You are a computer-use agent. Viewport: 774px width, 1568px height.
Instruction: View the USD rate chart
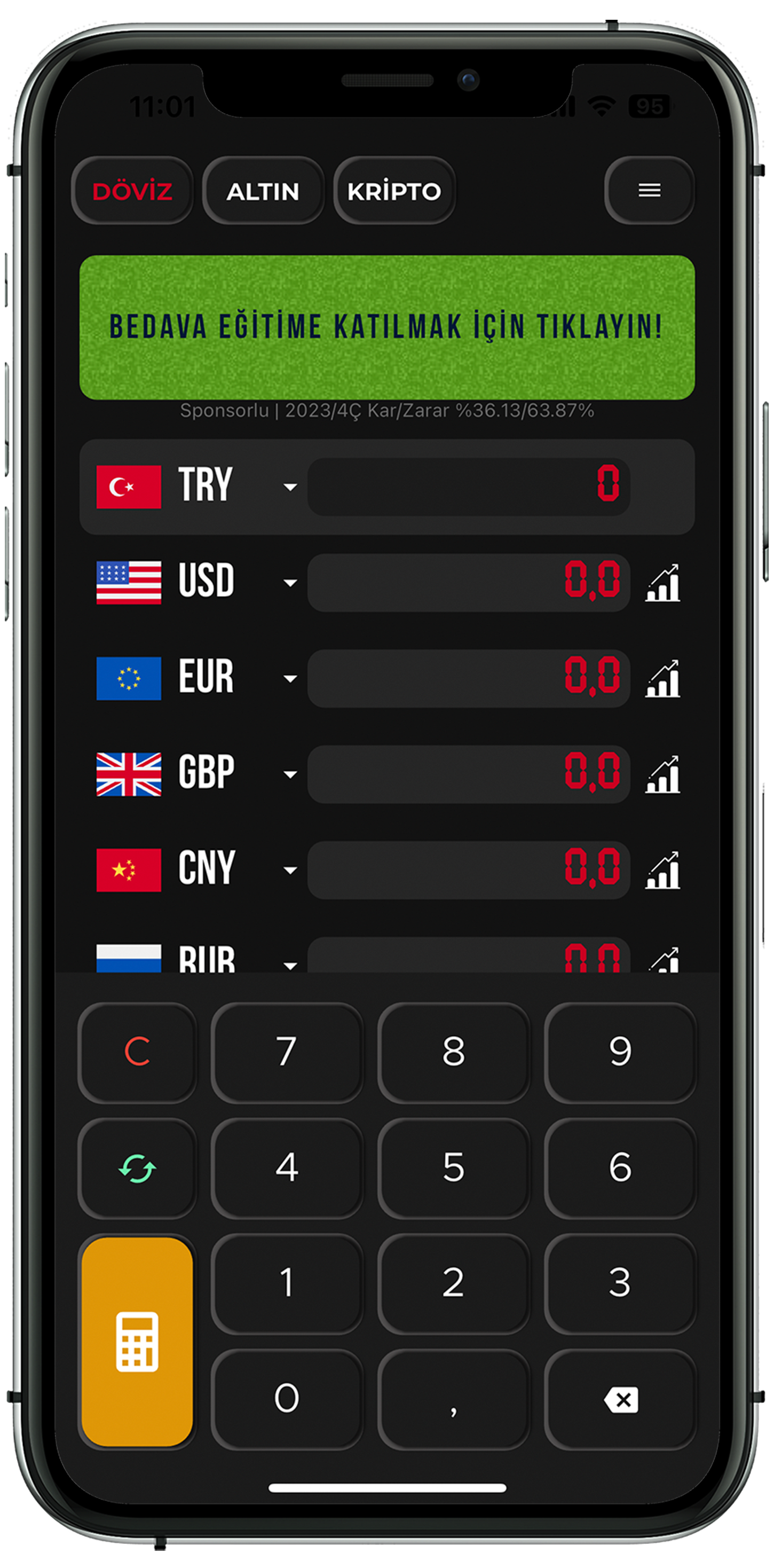coord(662,583)
